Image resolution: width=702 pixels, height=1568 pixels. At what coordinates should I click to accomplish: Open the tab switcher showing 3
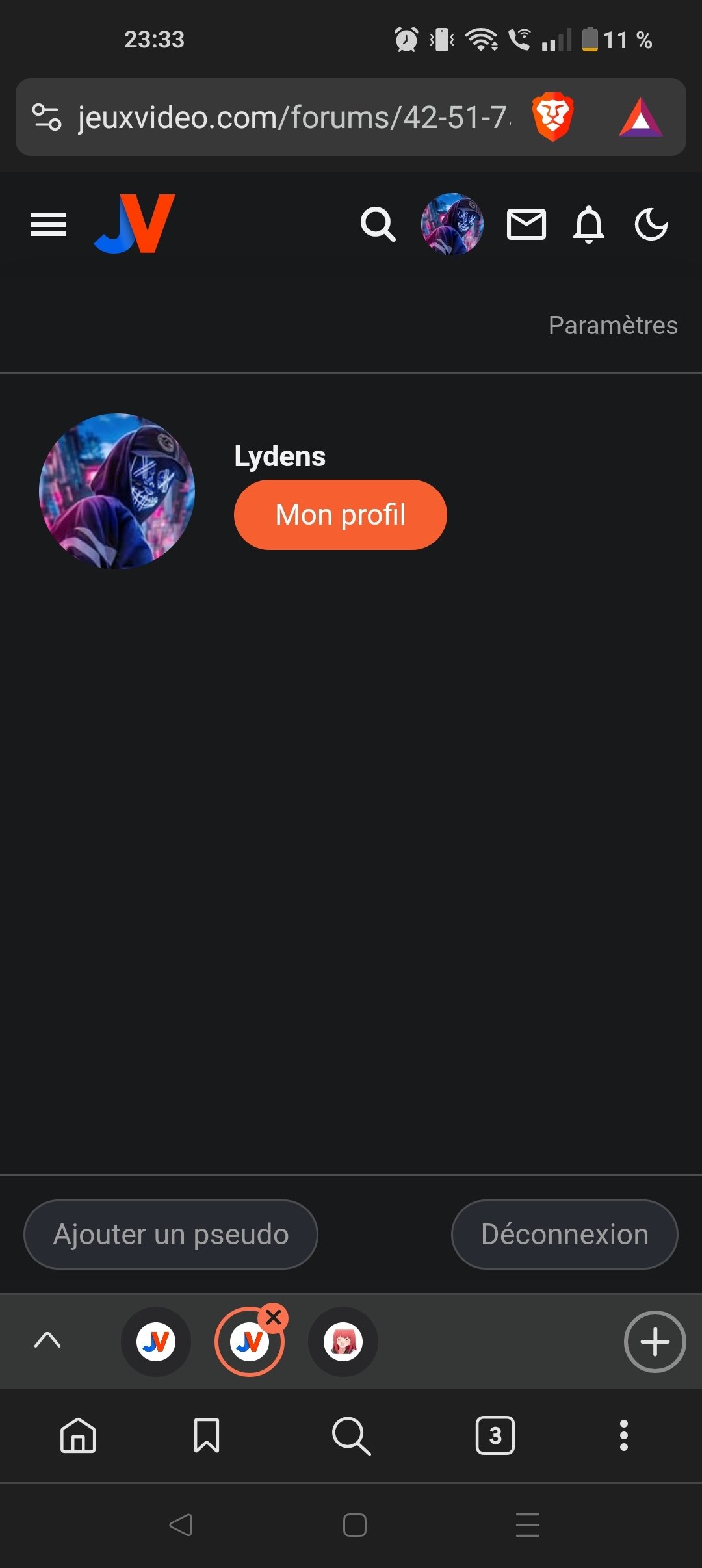495,1435
